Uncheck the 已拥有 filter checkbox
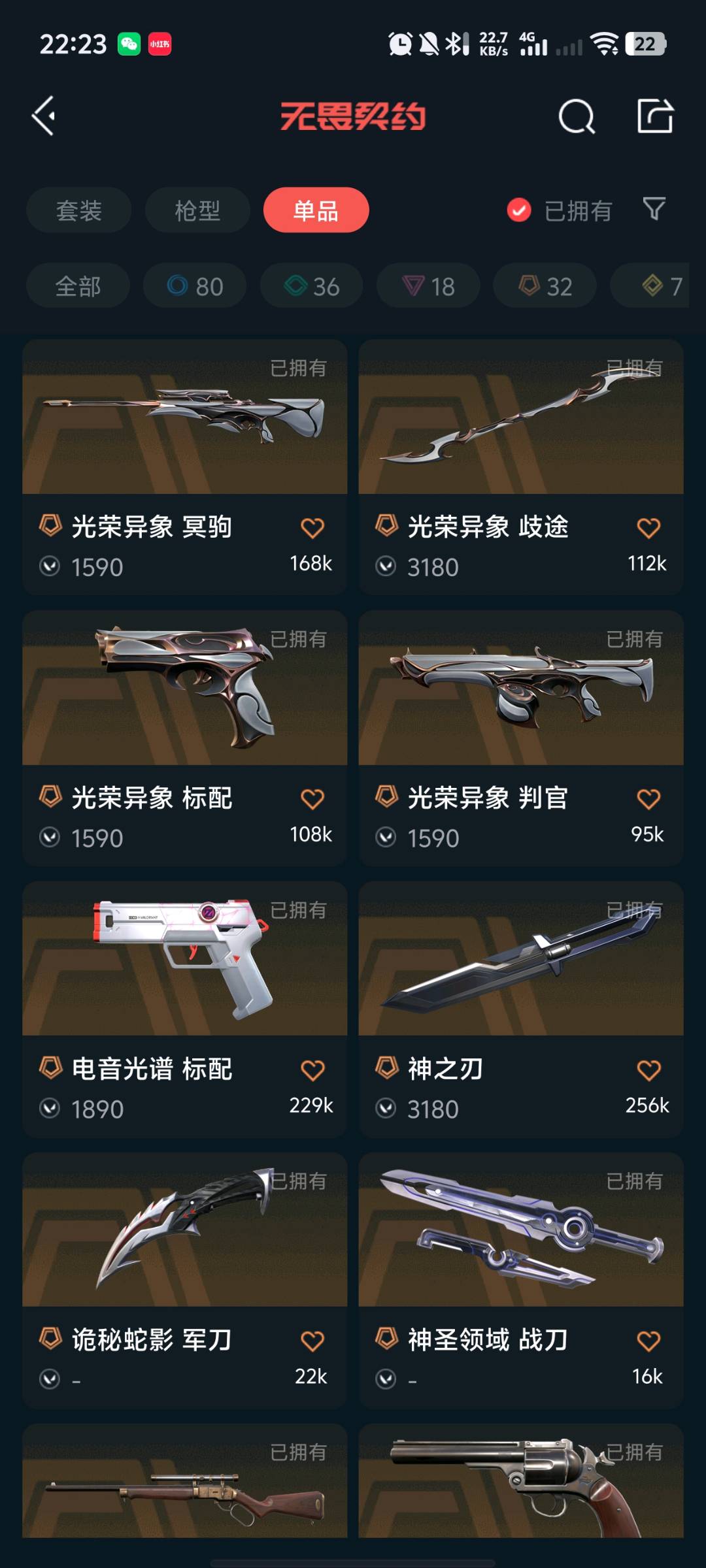 tap(519, 210)
